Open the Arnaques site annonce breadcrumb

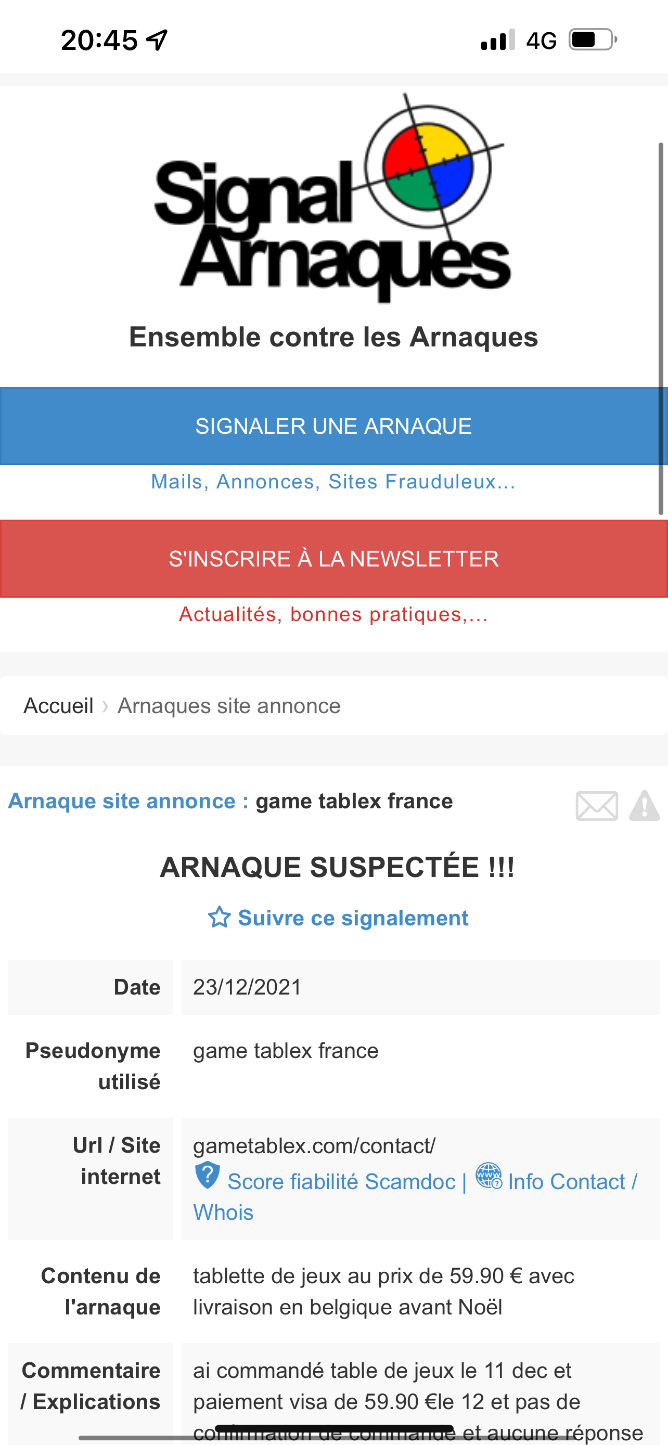[229, 706]
